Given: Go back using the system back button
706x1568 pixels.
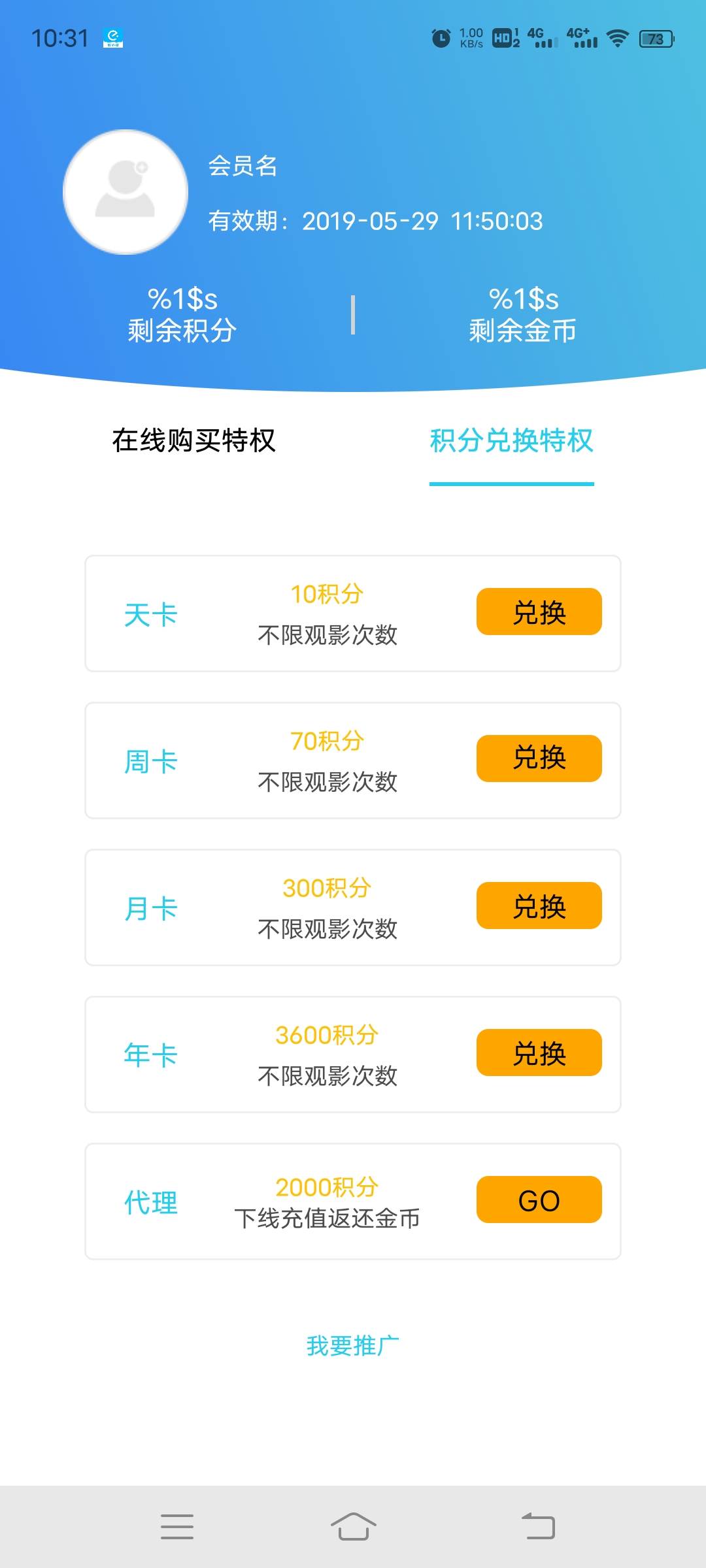Looking at the screenshot, I should point(538,1527).
